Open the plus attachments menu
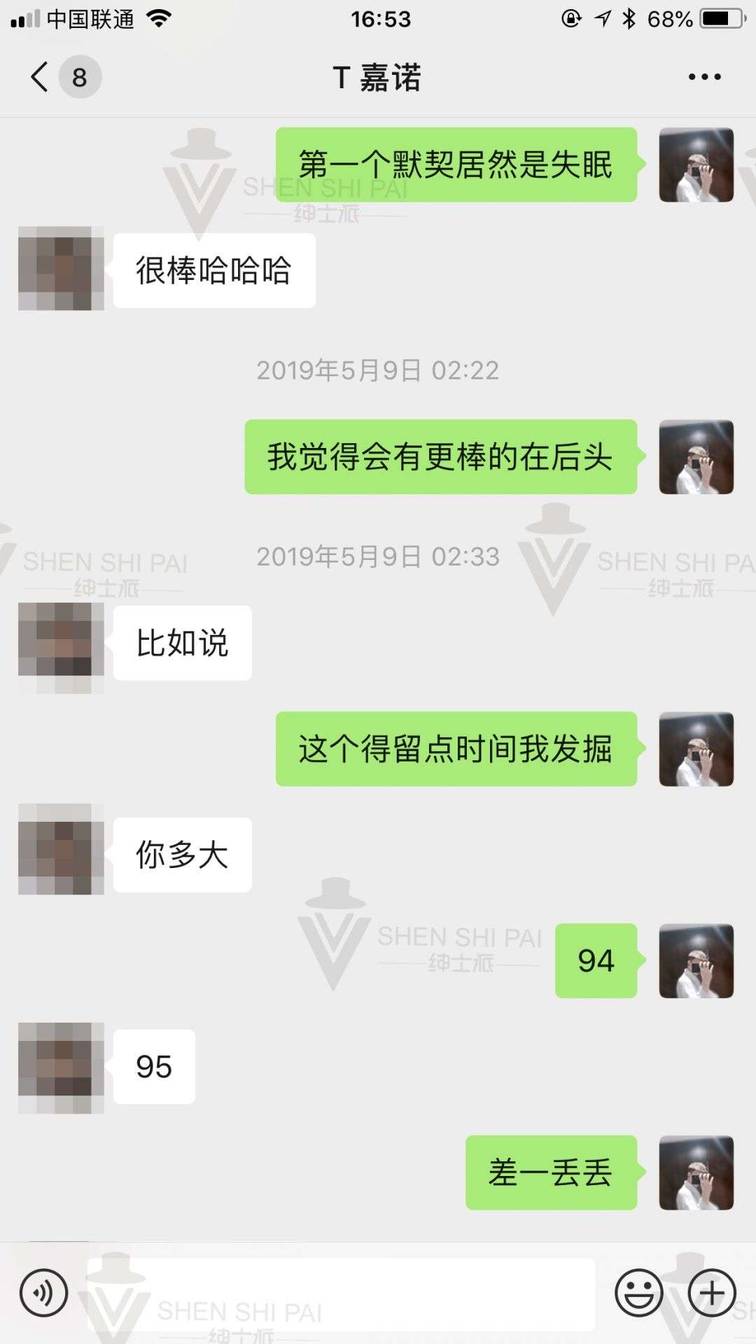The height and width of the screenshot is (1344, 756). coord(711,1293)
